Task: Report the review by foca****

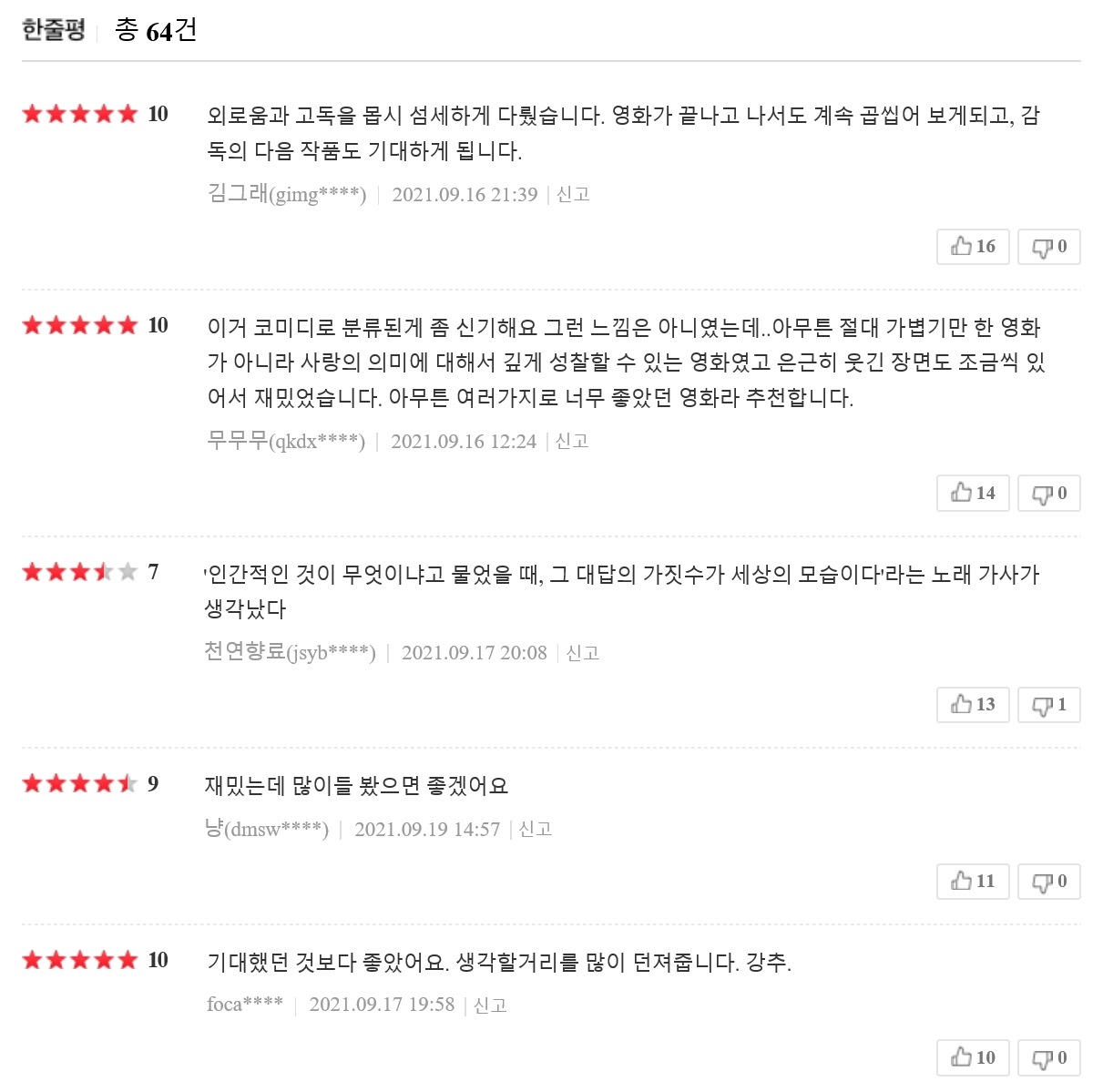Action: pos(490,1005)
